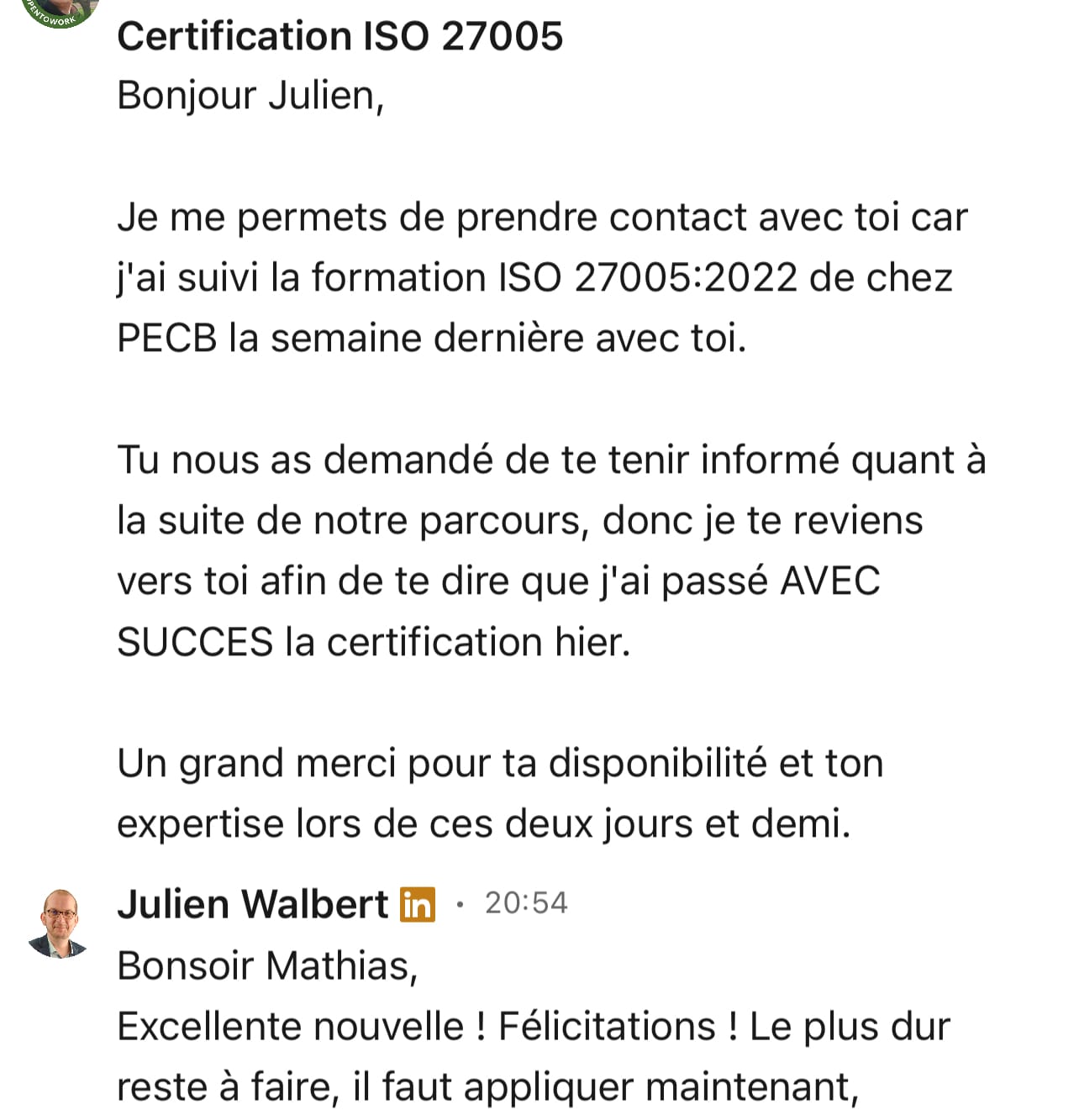
Task: Click the LinkedIn icon beside Julien Walbert
Action: click(x=417, y=903)
